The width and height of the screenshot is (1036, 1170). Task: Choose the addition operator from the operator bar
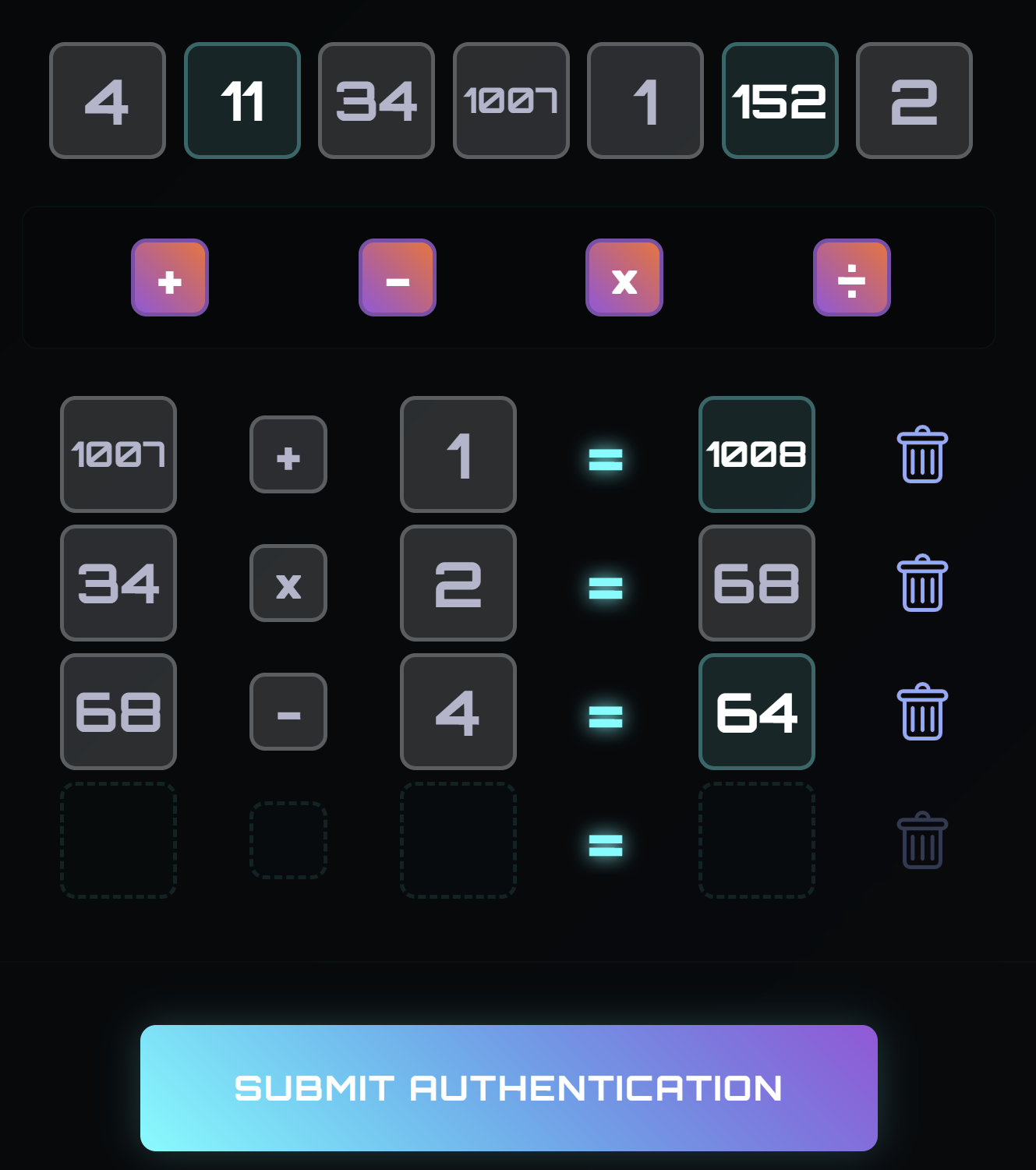[170, 277]
